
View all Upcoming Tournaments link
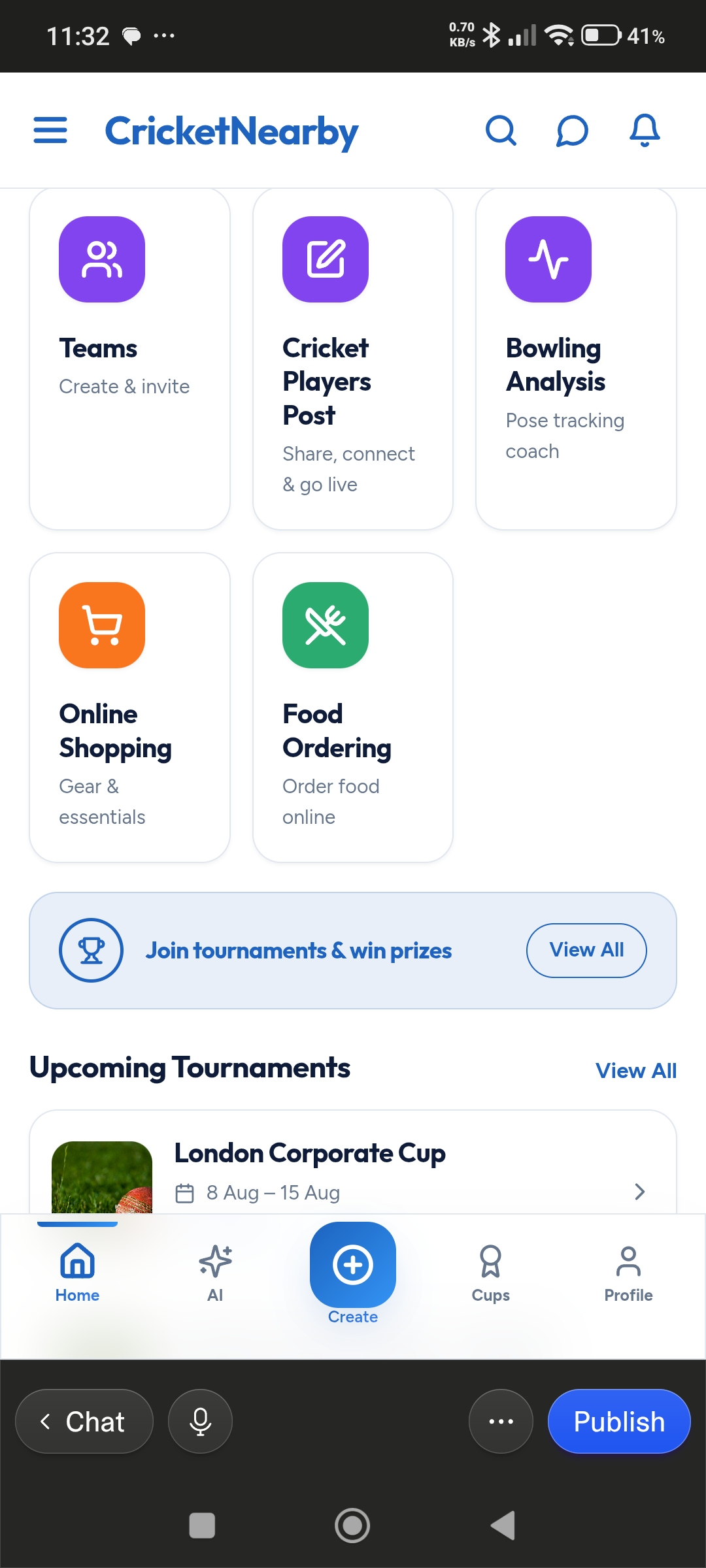click(x=636, y=1071)
